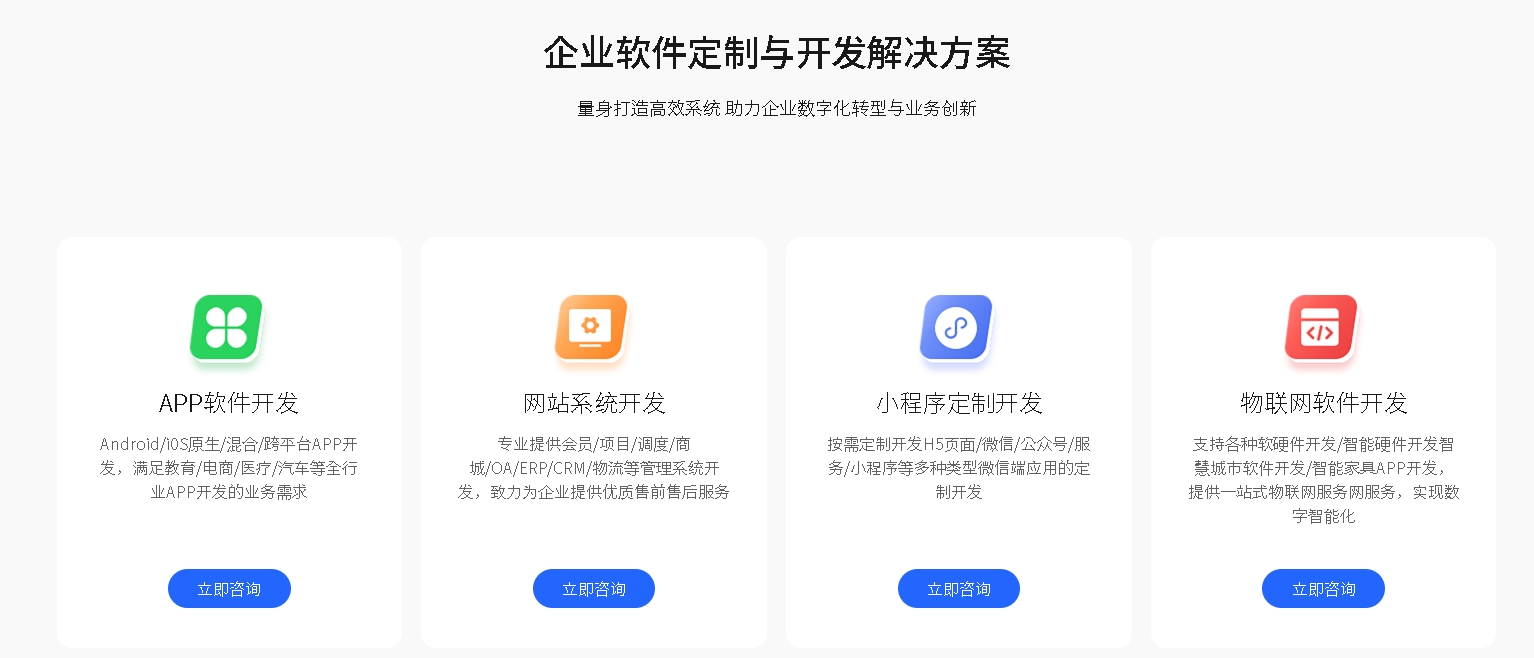Image resolution: width=1534 pixels, height=658 pixels.
Task: Open the APP软件开发 service card
Action: (229, 403)
